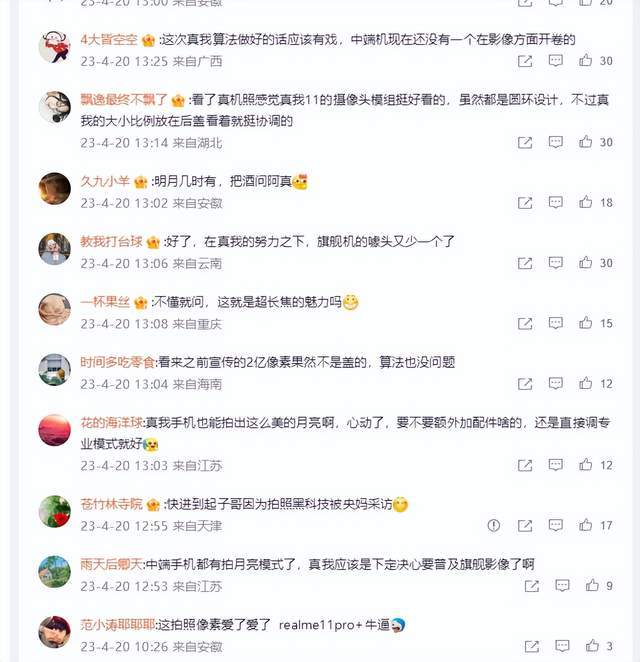Screen dimensions: 640x662
Task: Reply to the comment by 雨天后晴天
Action: click(x=563, y=586)
